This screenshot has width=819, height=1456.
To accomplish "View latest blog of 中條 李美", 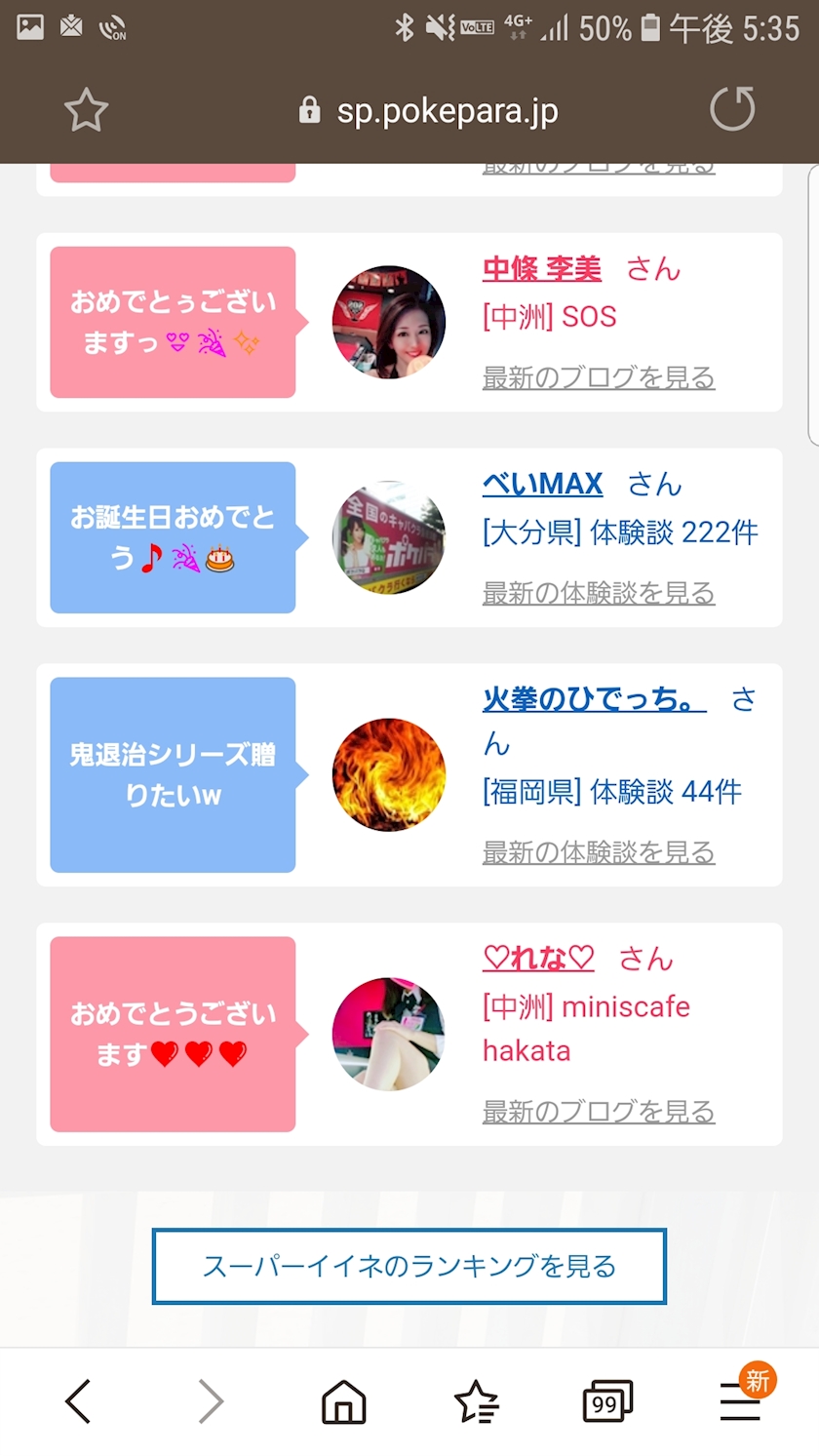I will pos(599,377).
